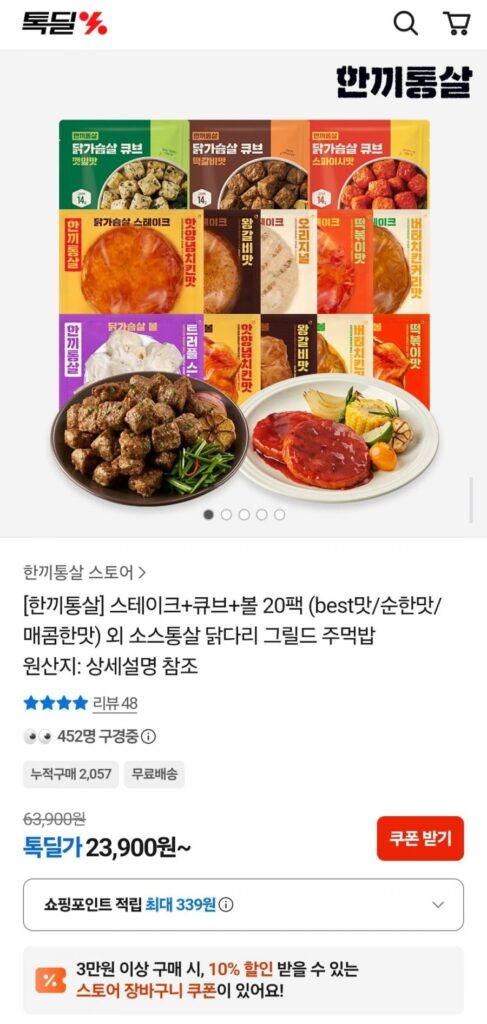Tap the 톡딜 logo to go home
Image resolution: width=487 pixels, height=1024 pixels.
(65, 24)
